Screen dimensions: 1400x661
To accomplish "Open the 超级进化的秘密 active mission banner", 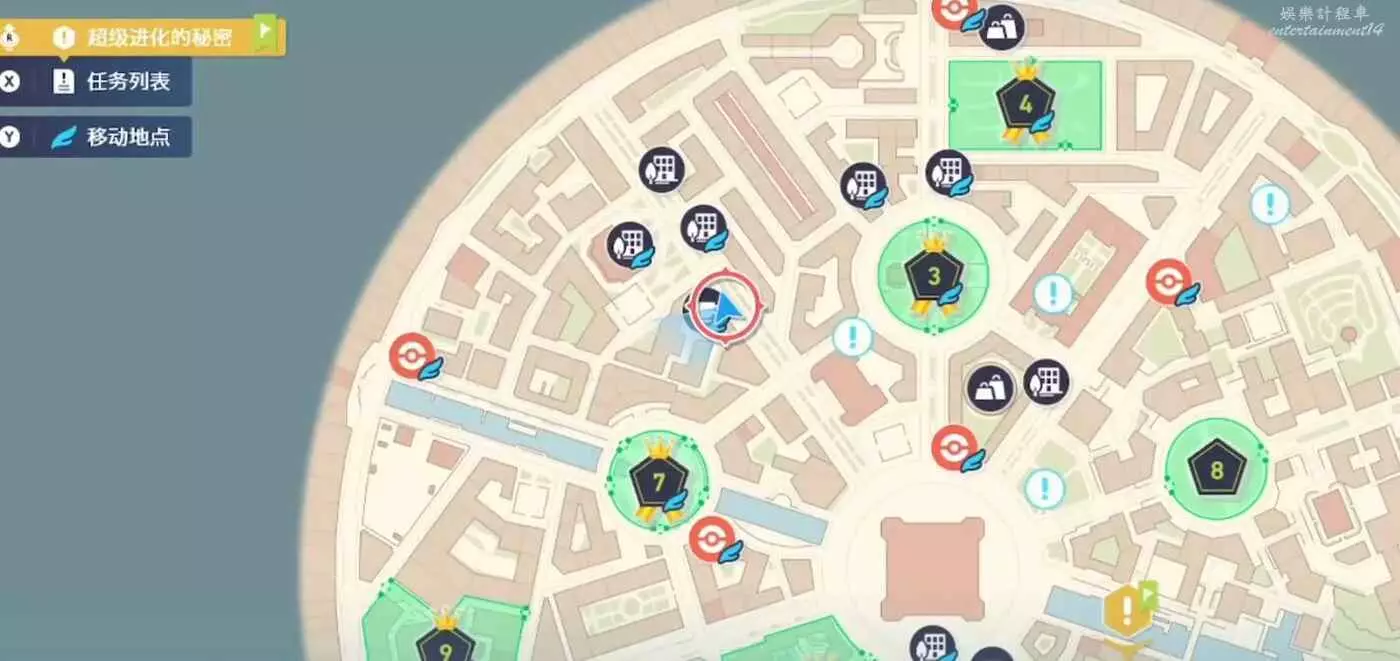I will [150, 38].
